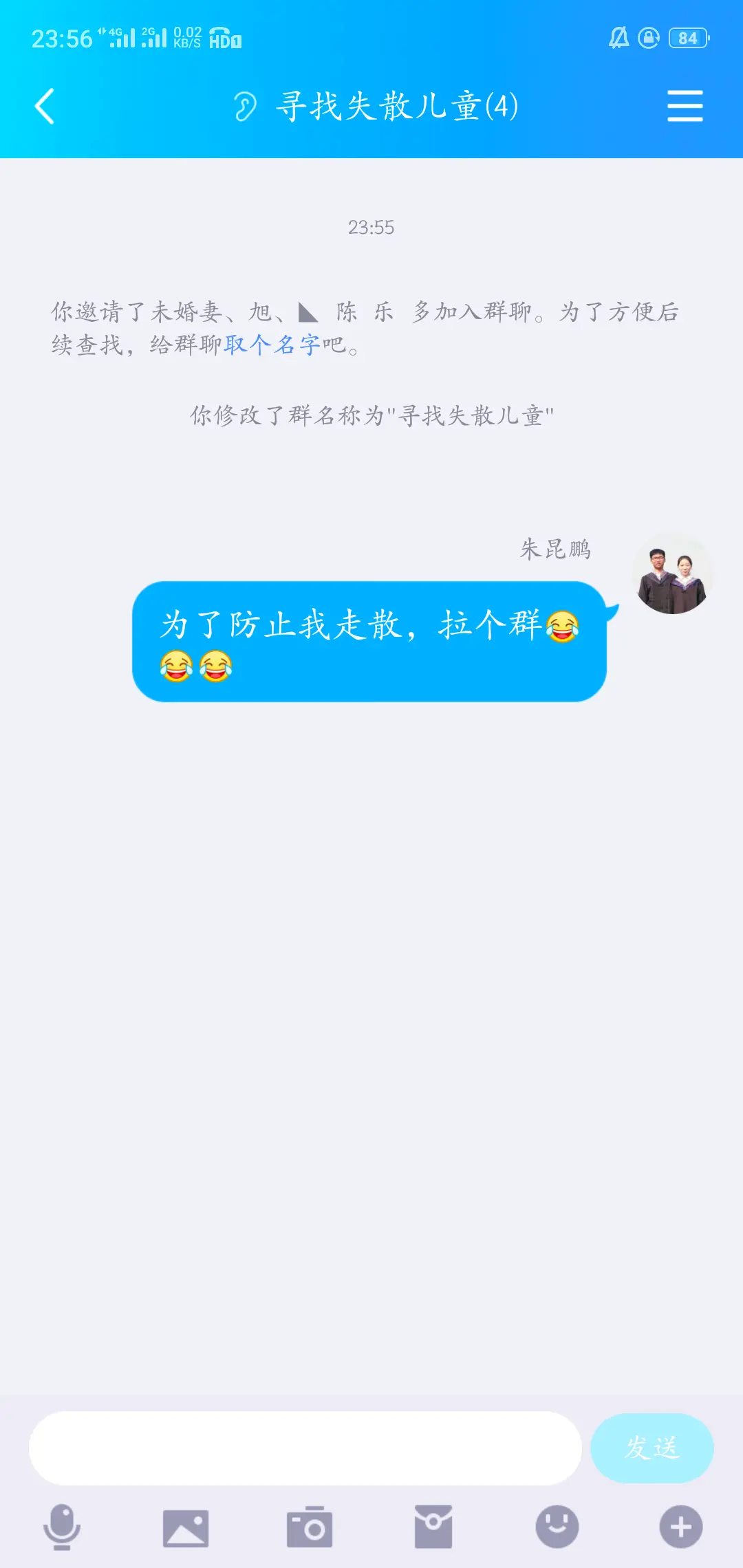Image resolution: width=743 pixels, height=1568 pixels.
Task: Expand more options with the plus icon
Action: click(x=680, y=1527)
